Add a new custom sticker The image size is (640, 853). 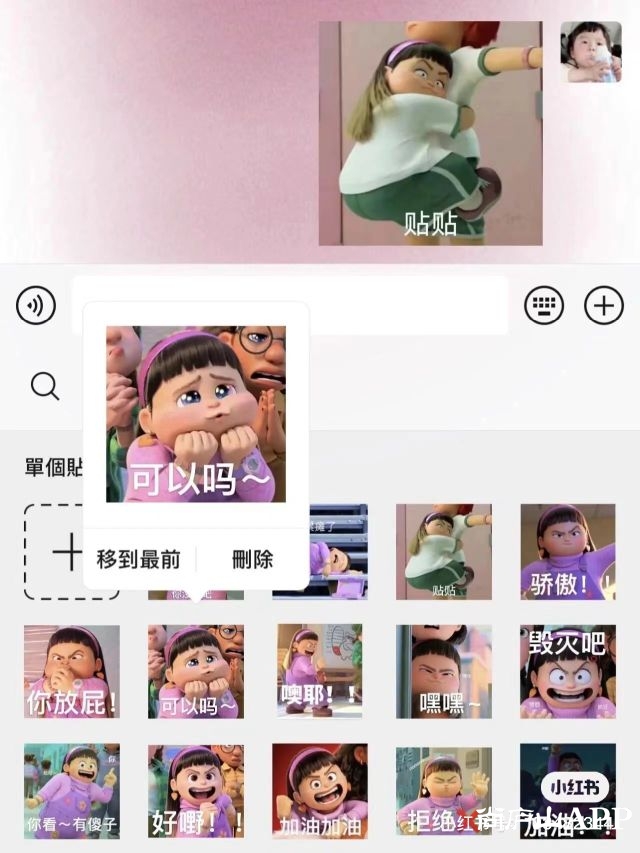click(68, 551)
